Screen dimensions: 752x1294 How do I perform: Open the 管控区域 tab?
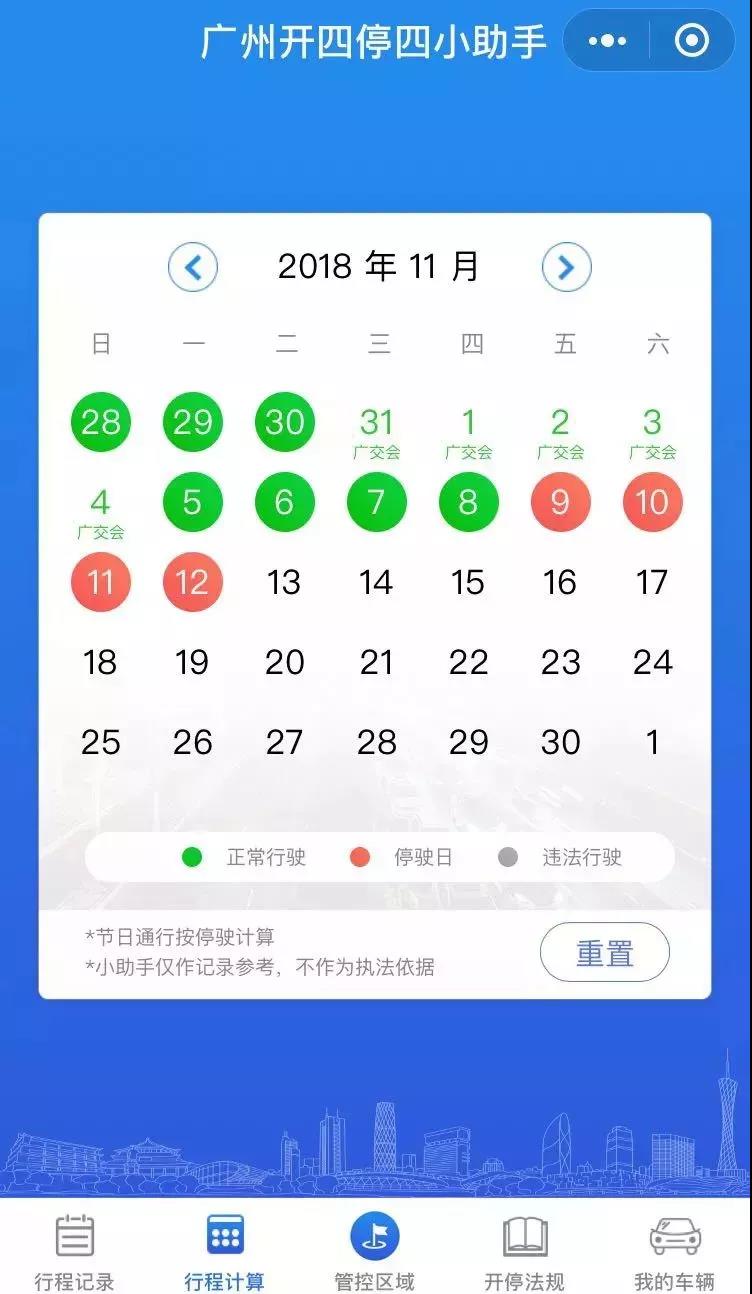[x=374, y=1250]
